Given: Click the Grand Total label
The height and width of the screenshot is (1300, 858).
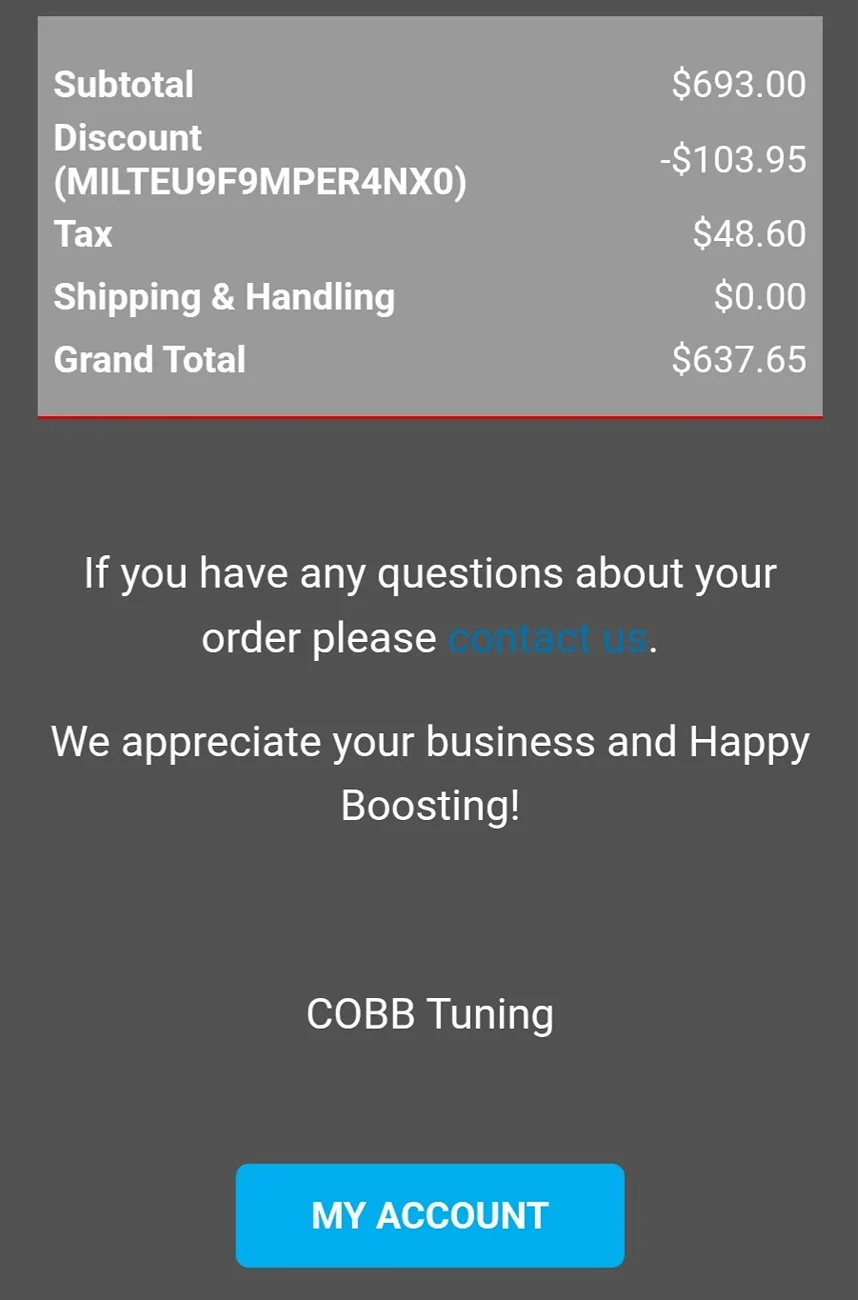Looking at the screenshot, I should click(150, 359).
